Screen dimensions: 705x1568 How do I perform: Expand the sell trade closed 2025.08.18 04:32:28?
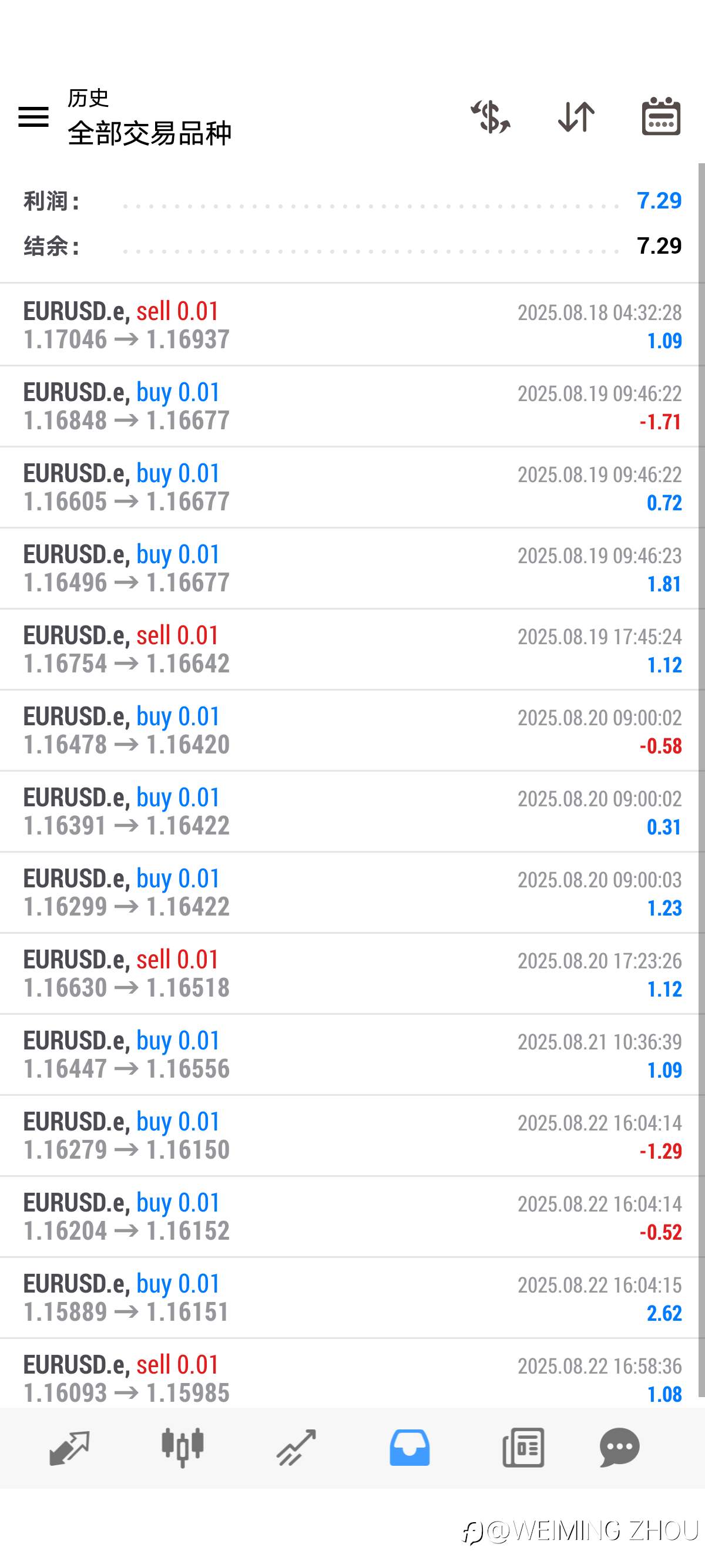pyautogui.click(x=349, y=325)
